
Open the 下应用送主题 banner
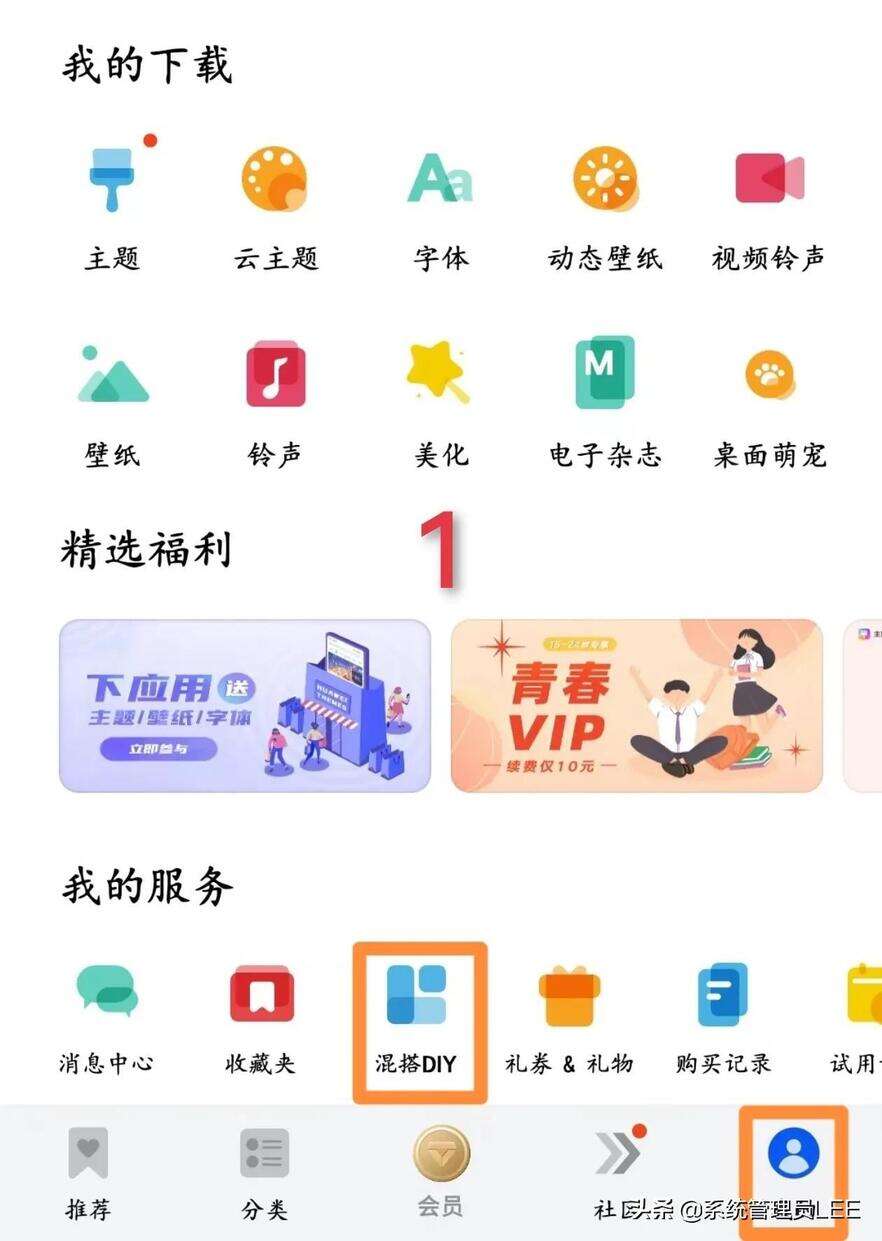click(245, 705)
